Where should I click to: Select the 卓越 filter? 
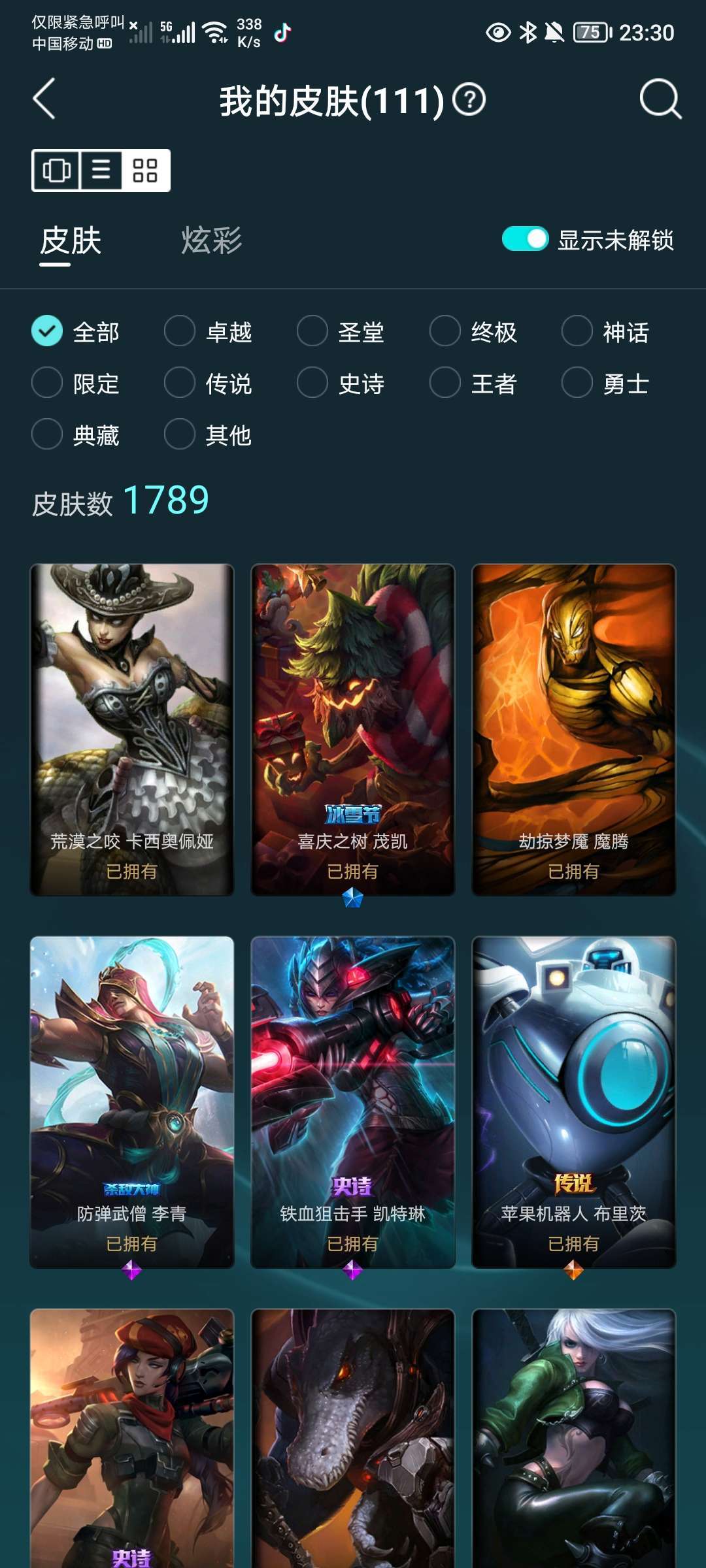208,331
